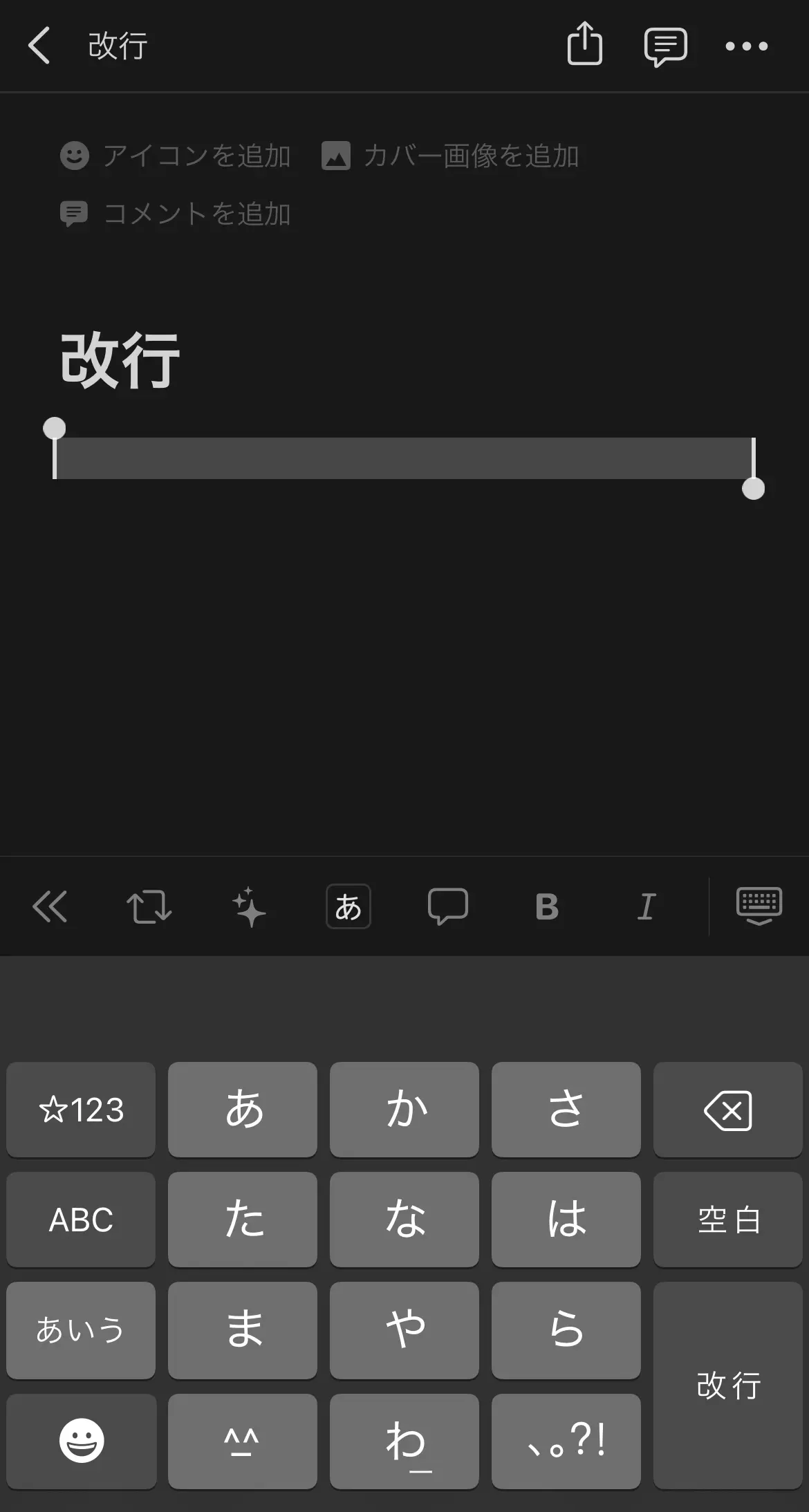Viewport: 809px width, 1512px height.
Task: Share this page
Action: [x=585, y=44]
